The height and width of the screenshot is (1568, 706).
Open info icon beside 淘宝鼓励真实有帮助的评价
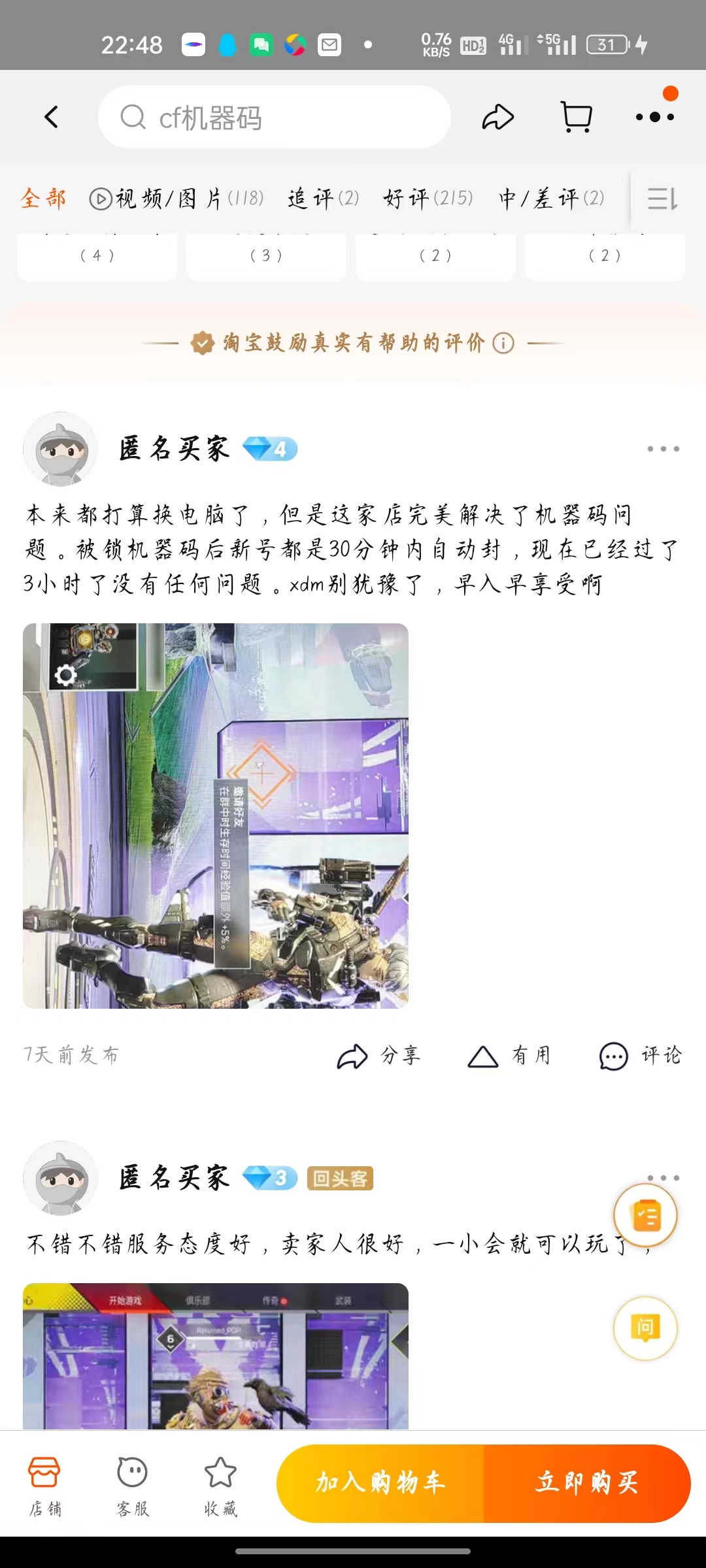pyautogui.click(x=503, y=343)
